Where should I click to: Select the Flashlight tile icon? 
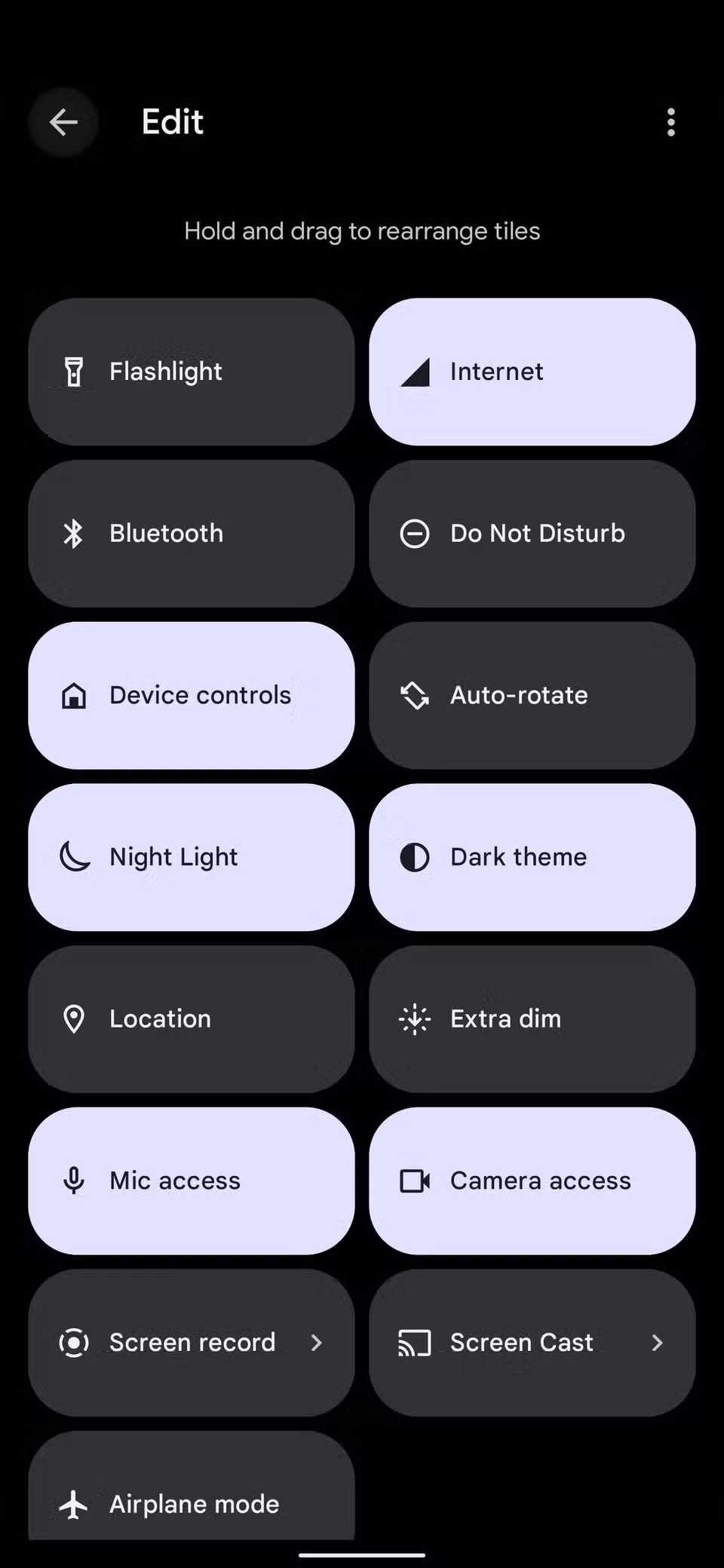point(74,371)
